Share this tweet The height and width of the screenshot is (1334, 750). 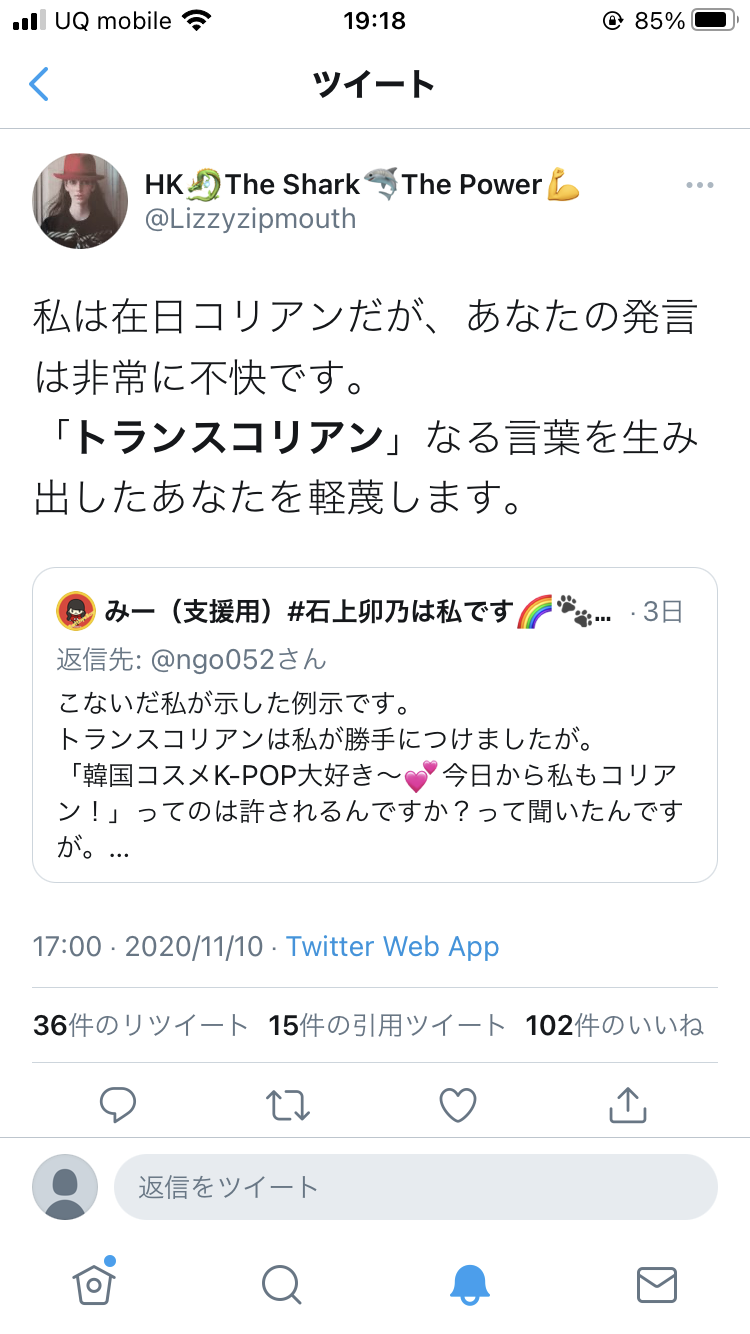[x=628, y=1104]
